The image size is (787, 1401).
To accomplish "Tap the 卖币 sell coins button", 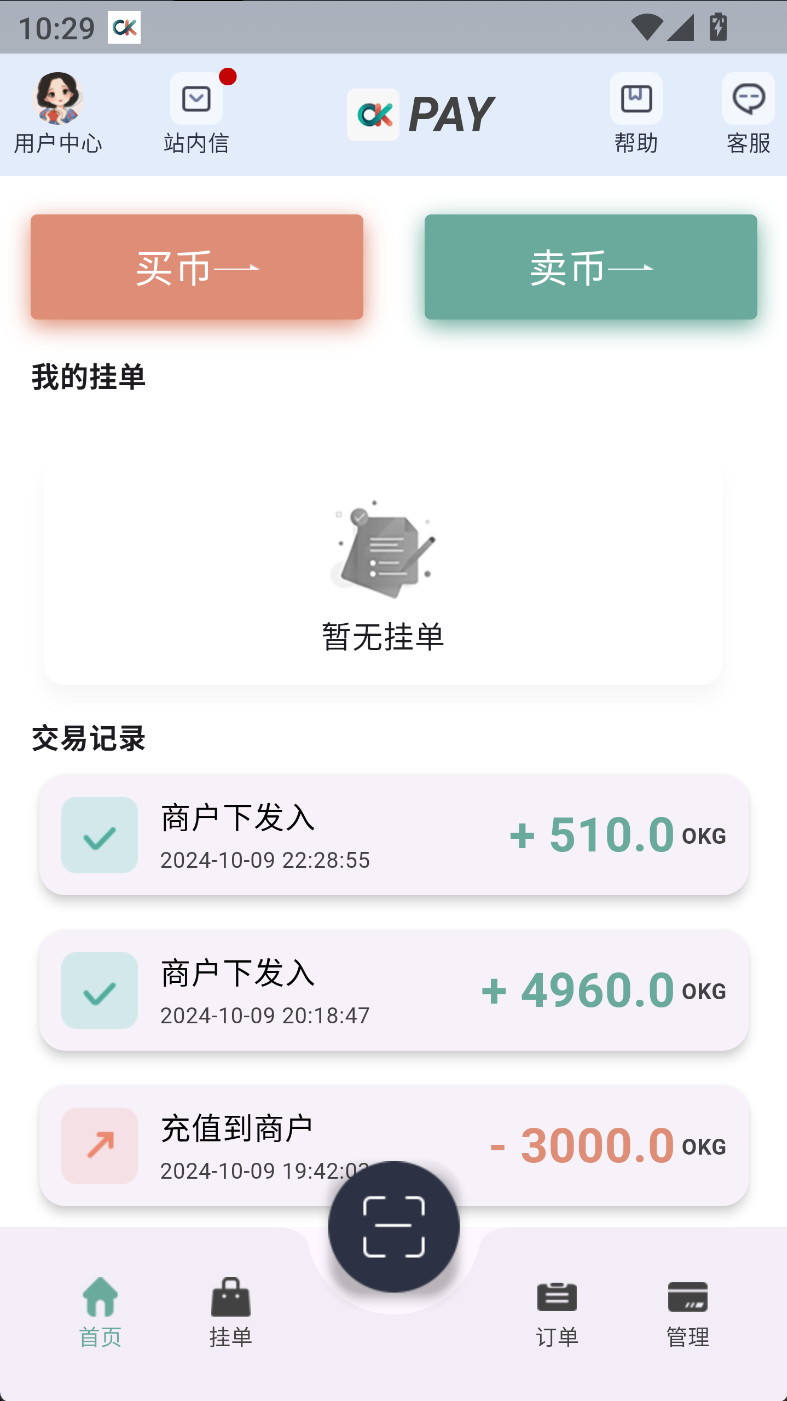I will coord(590,267).
